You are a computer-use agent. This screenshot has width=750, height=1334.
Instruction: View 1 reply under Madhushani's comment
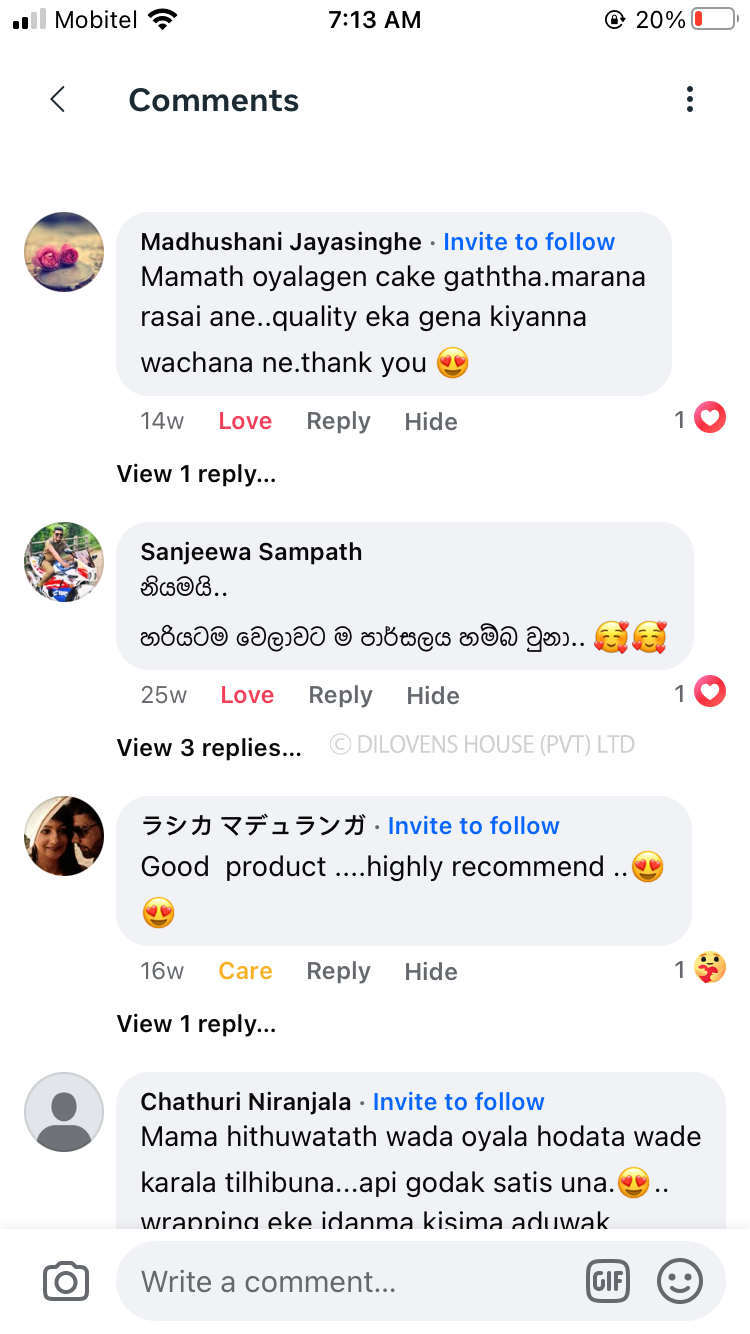click(196, 474)
